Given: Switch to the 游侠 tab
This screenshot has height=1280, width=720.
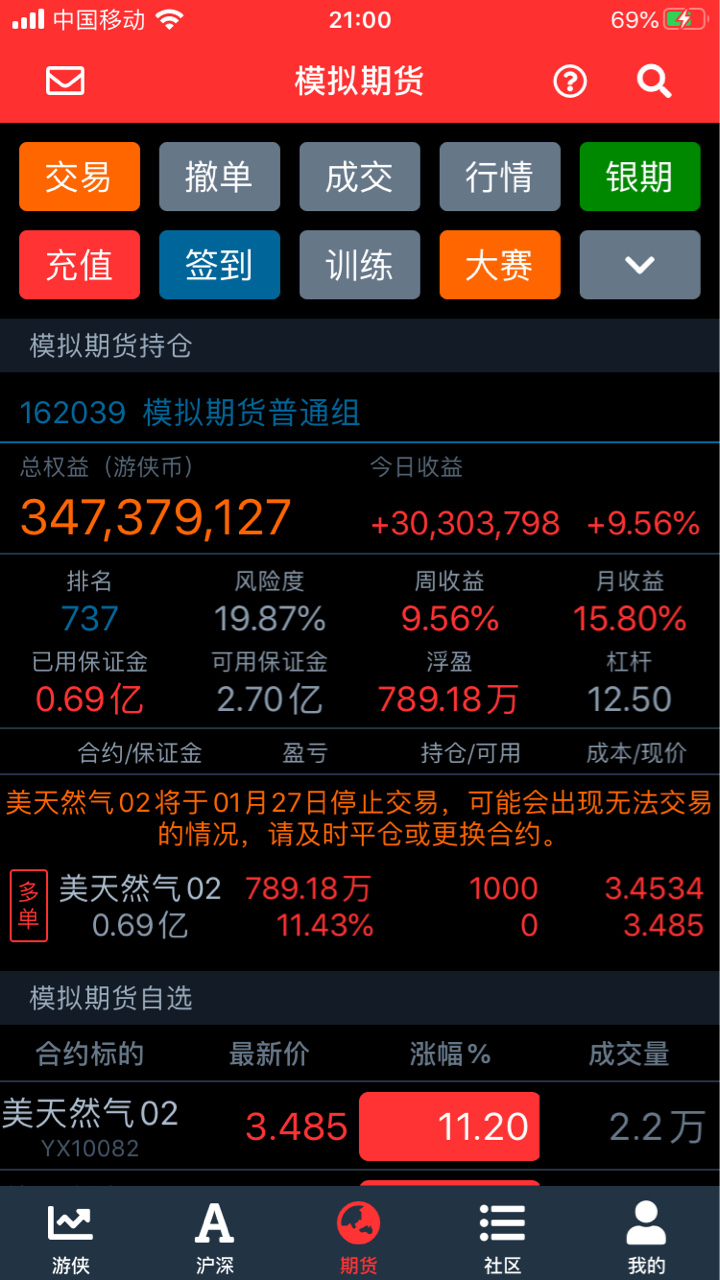Looking at the screenshot, I should click(x=71, y=1238).
